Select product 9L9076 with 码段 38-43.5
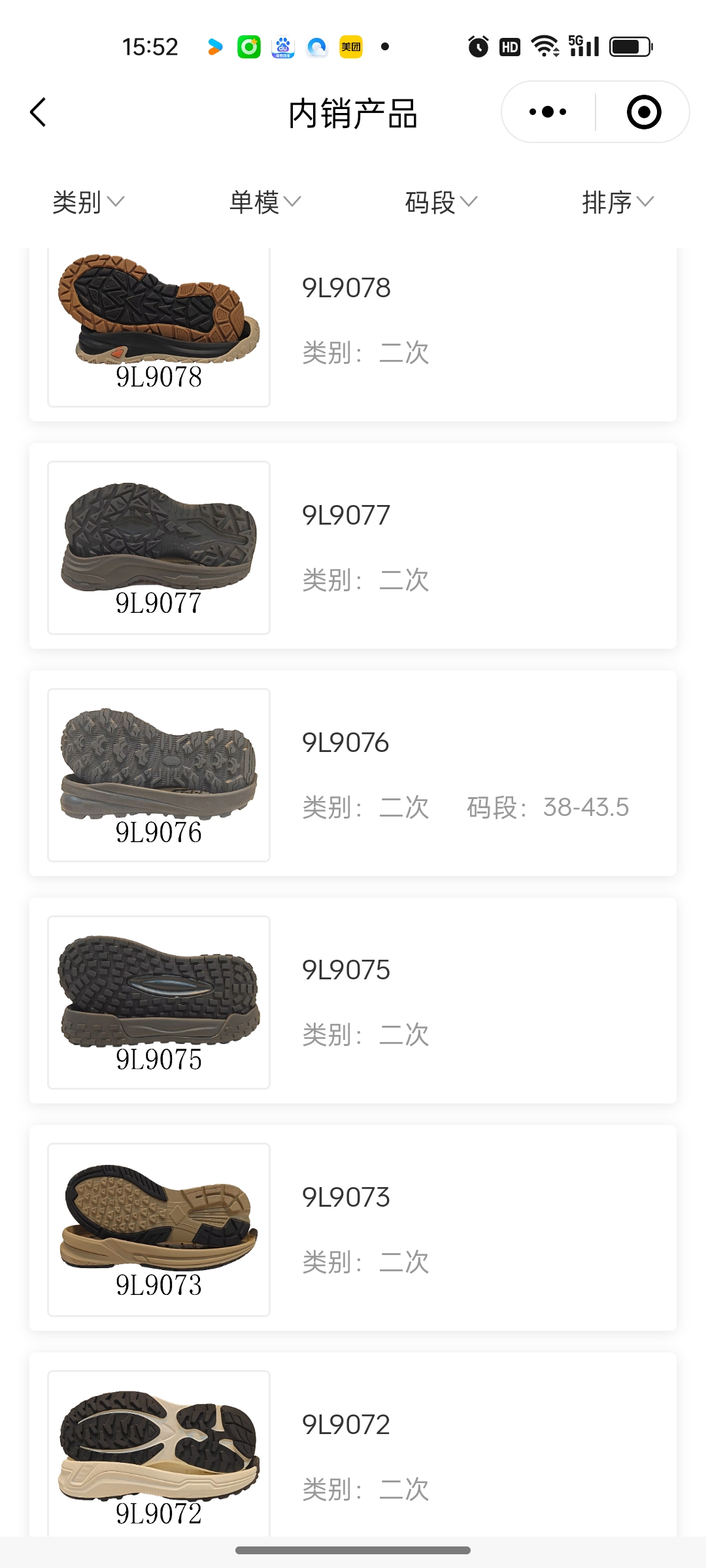Screen dimensions: 706x1568 click(353, 774)
